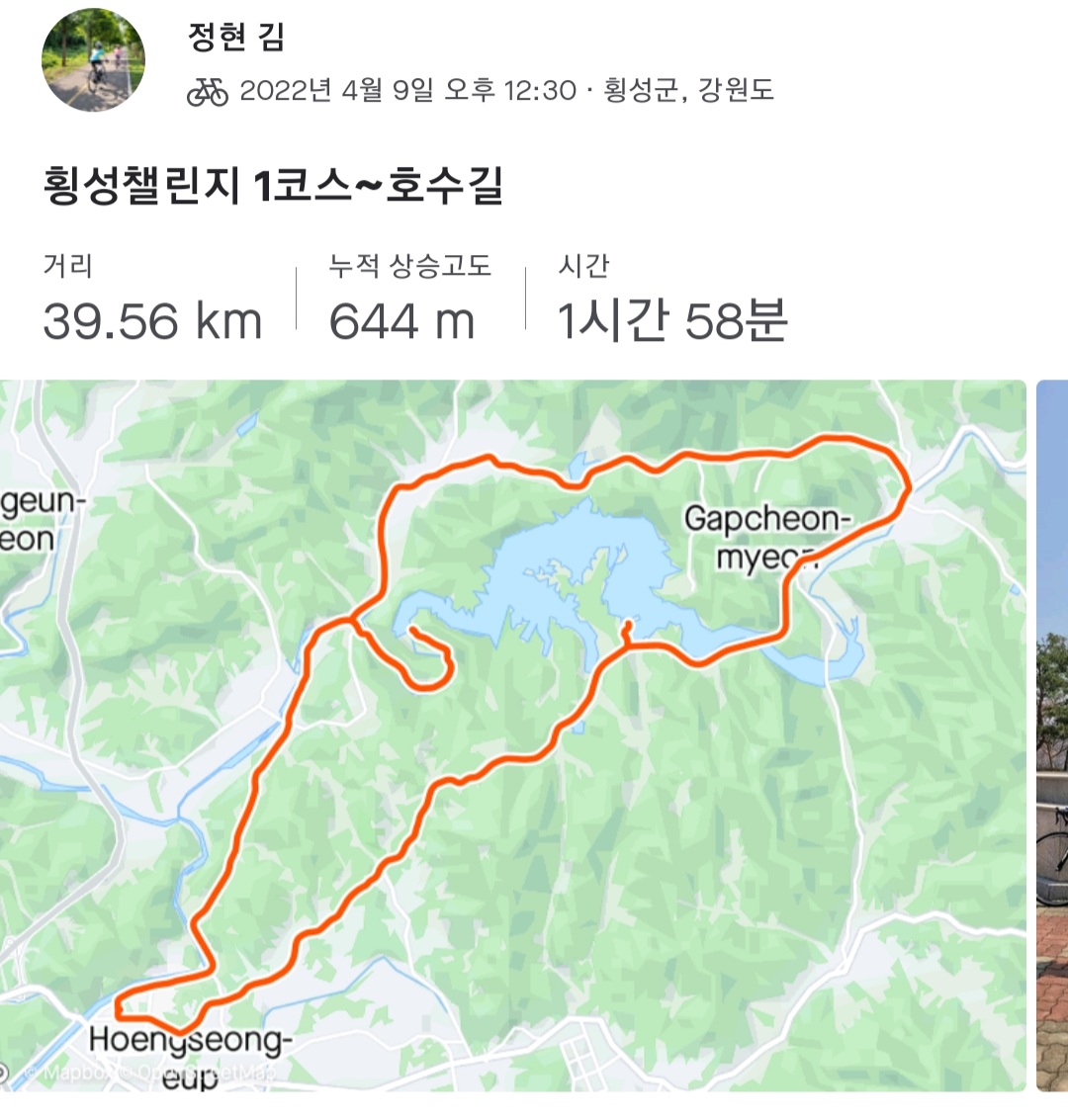The height and width of the screenshot is (1120, 1068).
Task: Open the ride route map
Action: click(x=512, y=735)
